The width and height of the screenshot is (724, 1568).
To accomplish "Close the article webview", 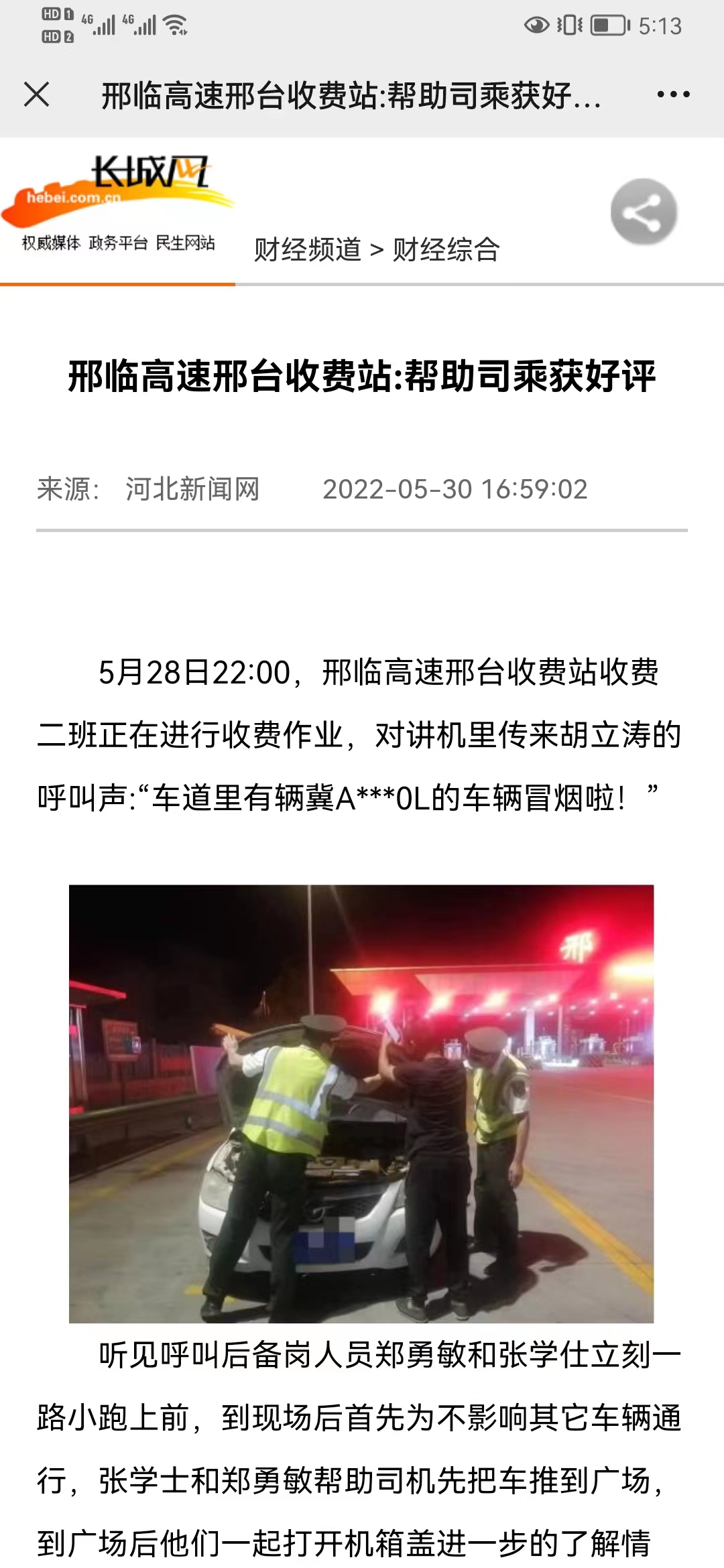I will [37, 94].
